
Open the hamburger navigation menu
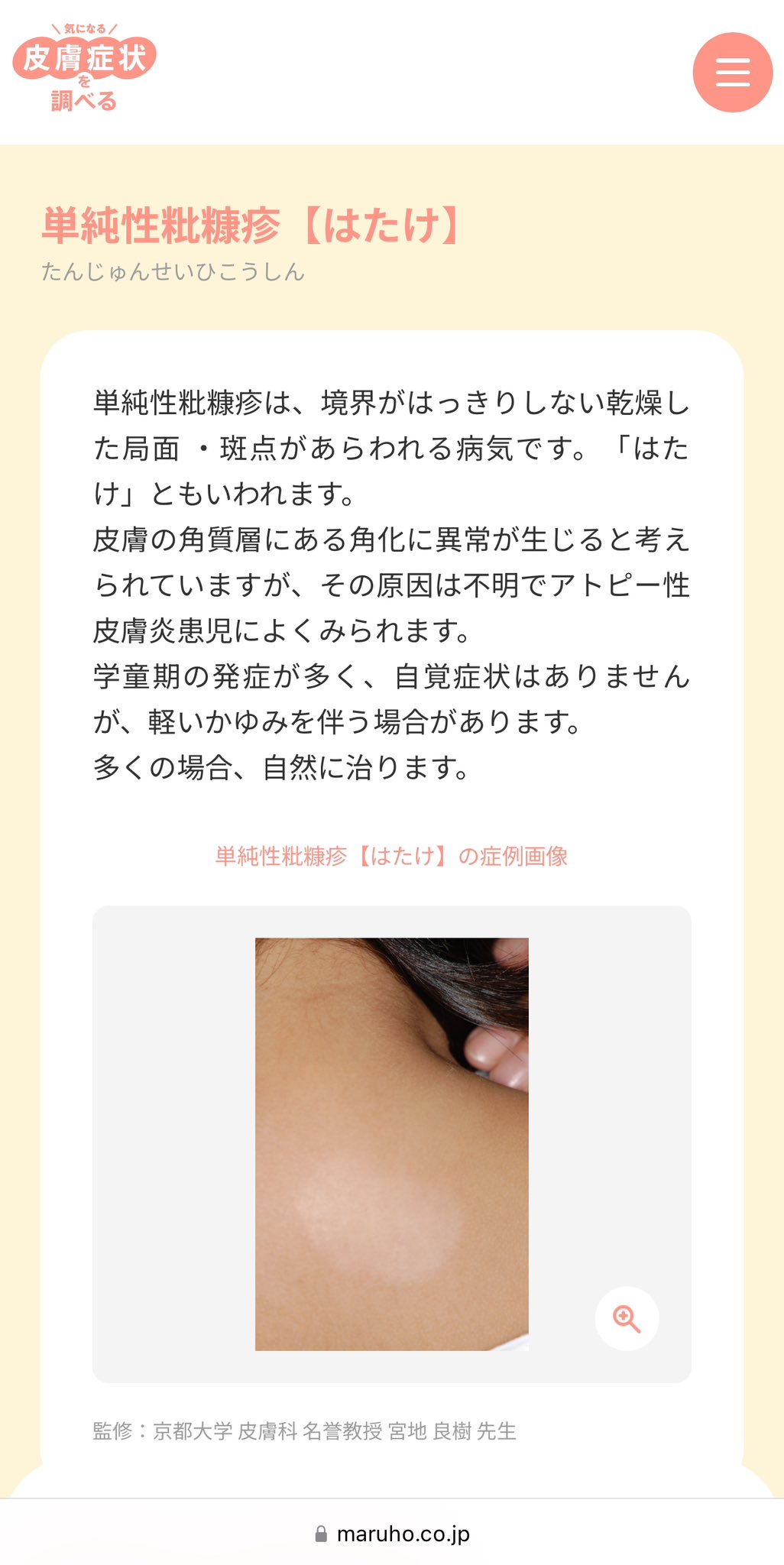[731, 74]
